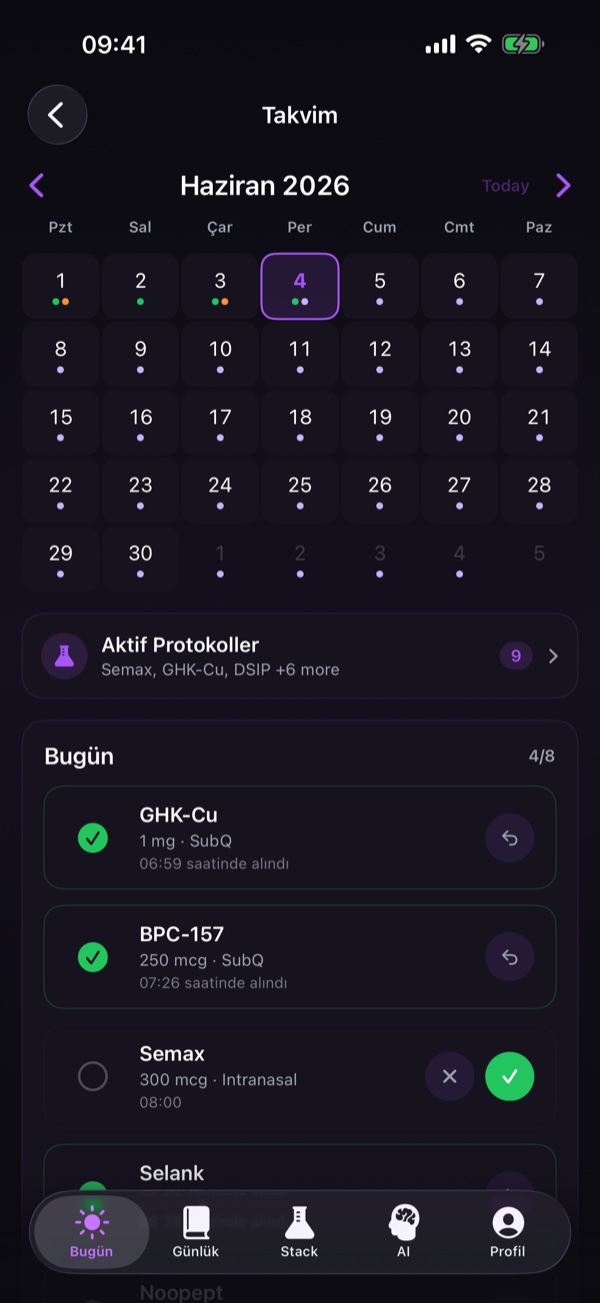Undo the GHK-Cu dose taken

click(x=510, y=838)
